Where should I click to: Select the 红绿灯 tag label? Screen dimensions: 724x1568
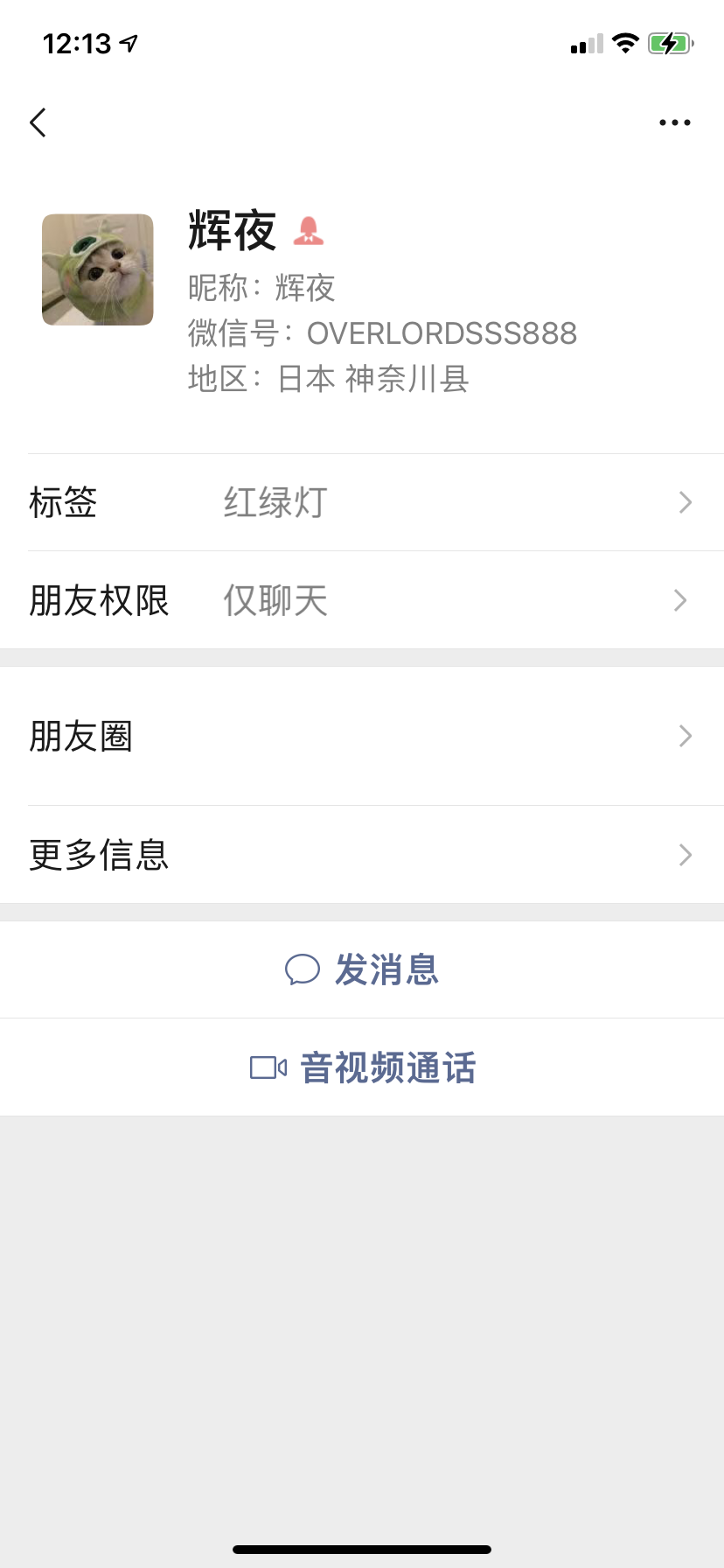pos(274,502)
